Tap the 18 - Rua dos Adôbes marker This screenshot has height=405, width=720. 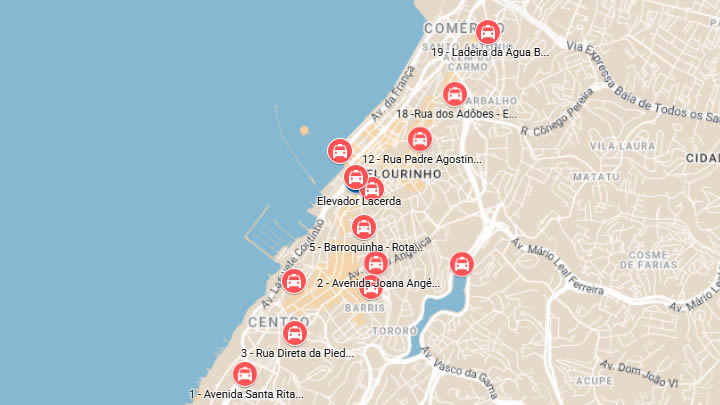(455, 94)
